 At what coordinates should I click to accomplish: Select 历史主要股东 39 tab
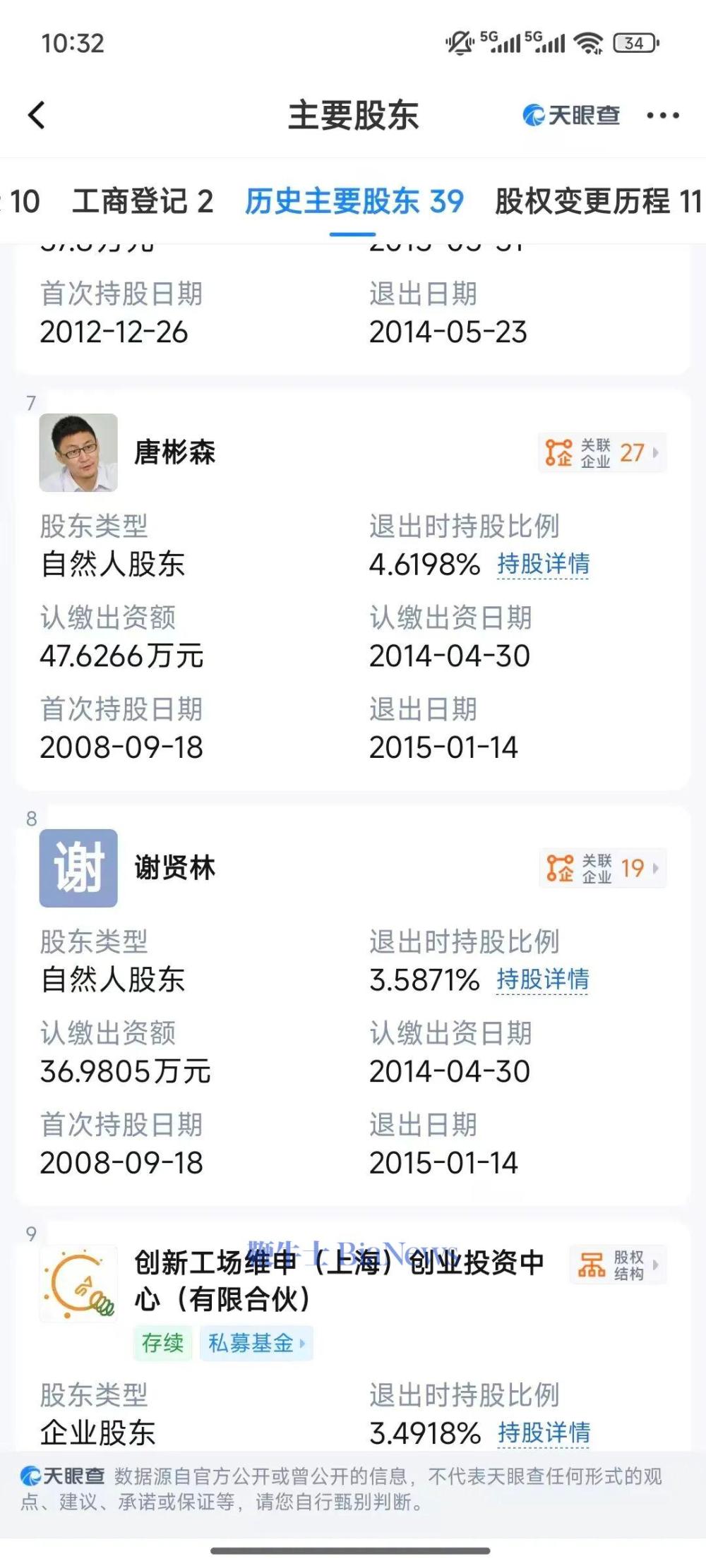click(354, 202)
